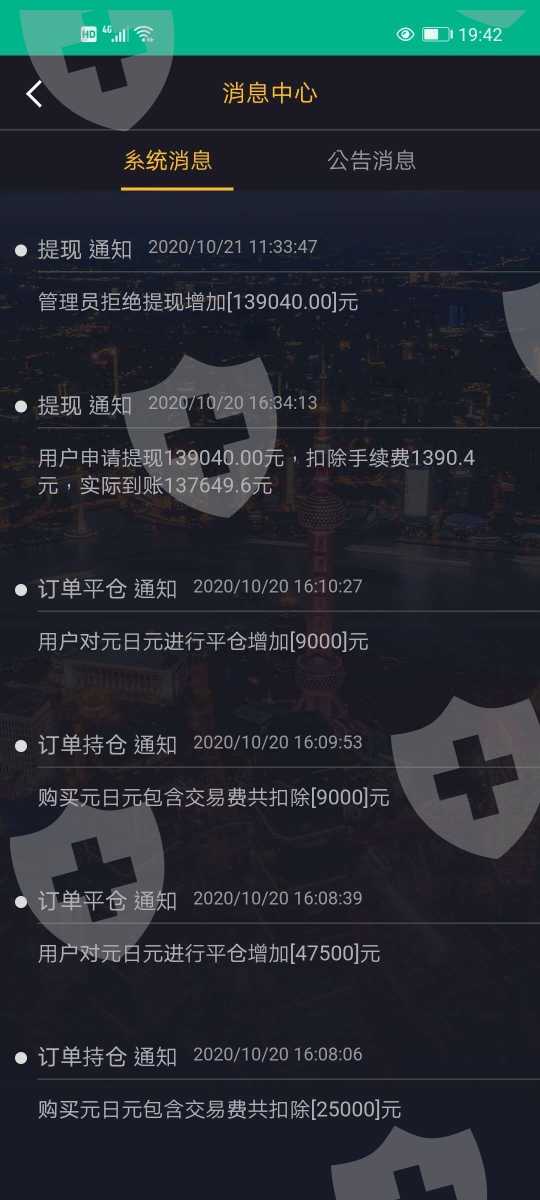Image resolution: width=540 pixels, height=1200 pixels.
Task: Select the 系统消息 tab
Action: (168, 160)
